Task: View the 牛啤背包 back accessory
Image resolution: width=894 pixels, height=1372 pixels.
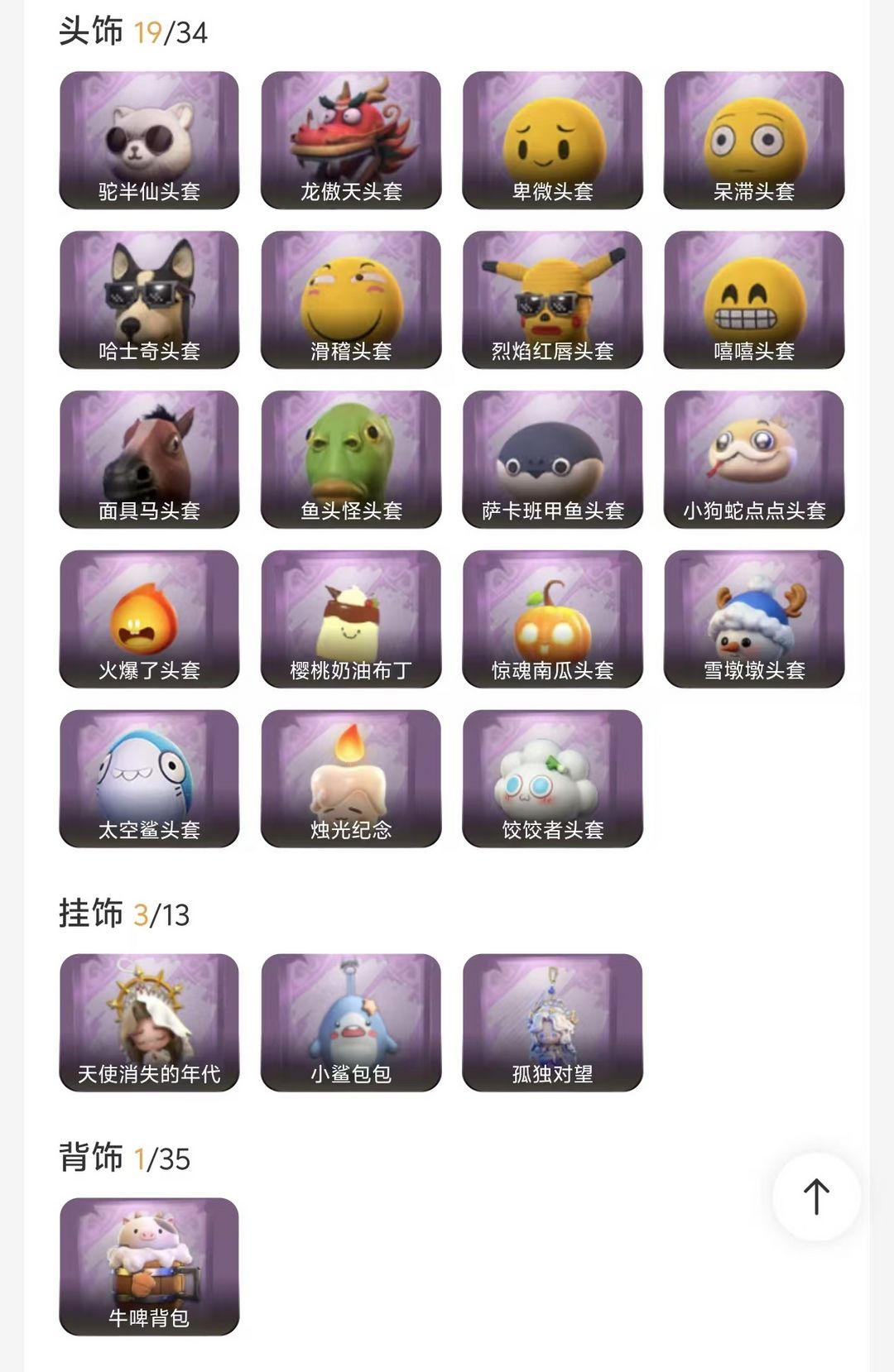Action: point(149,1267)
